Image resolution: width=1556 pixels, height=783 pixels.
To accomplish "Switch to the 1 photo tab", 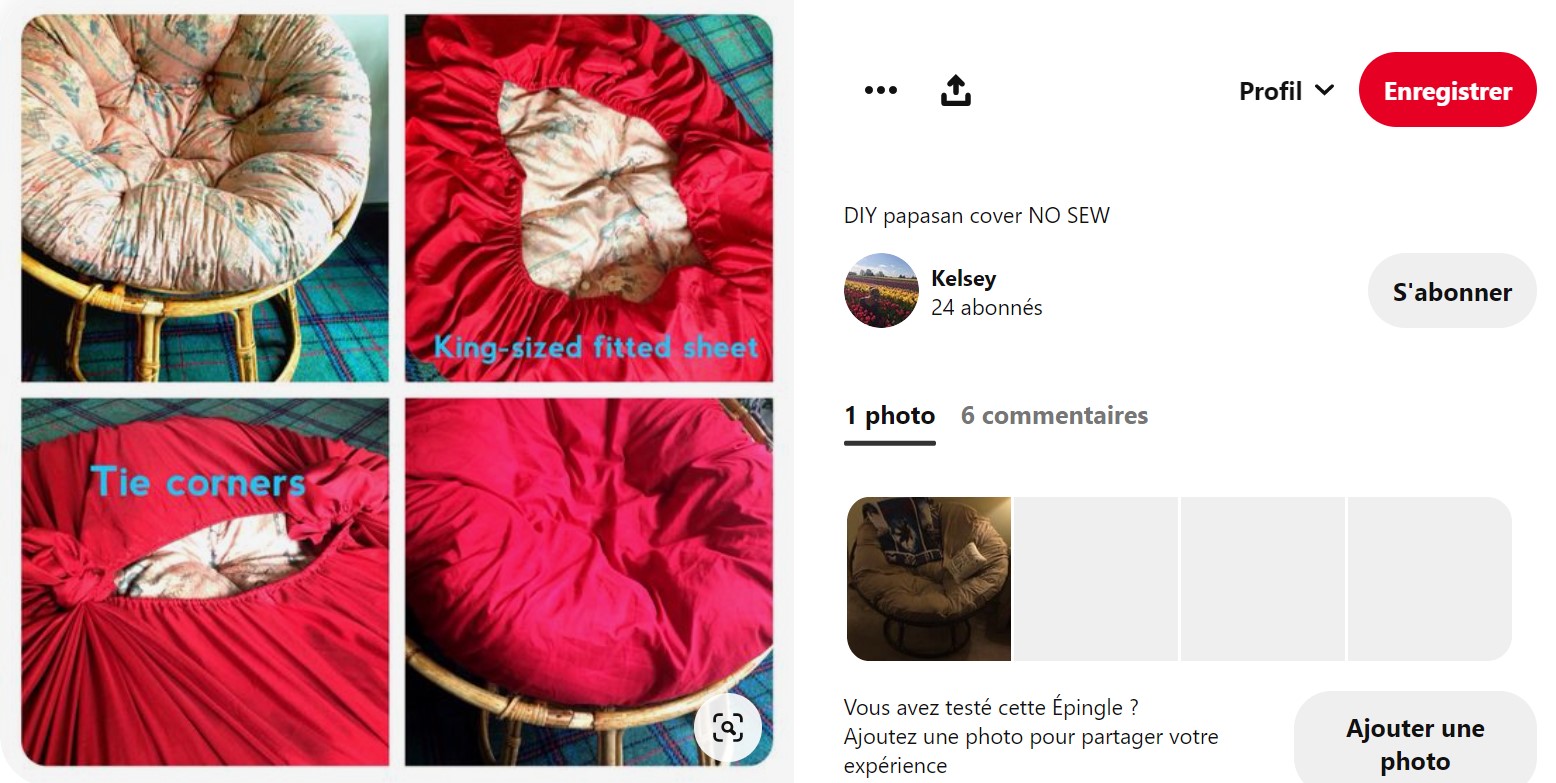I will [889, 416].
